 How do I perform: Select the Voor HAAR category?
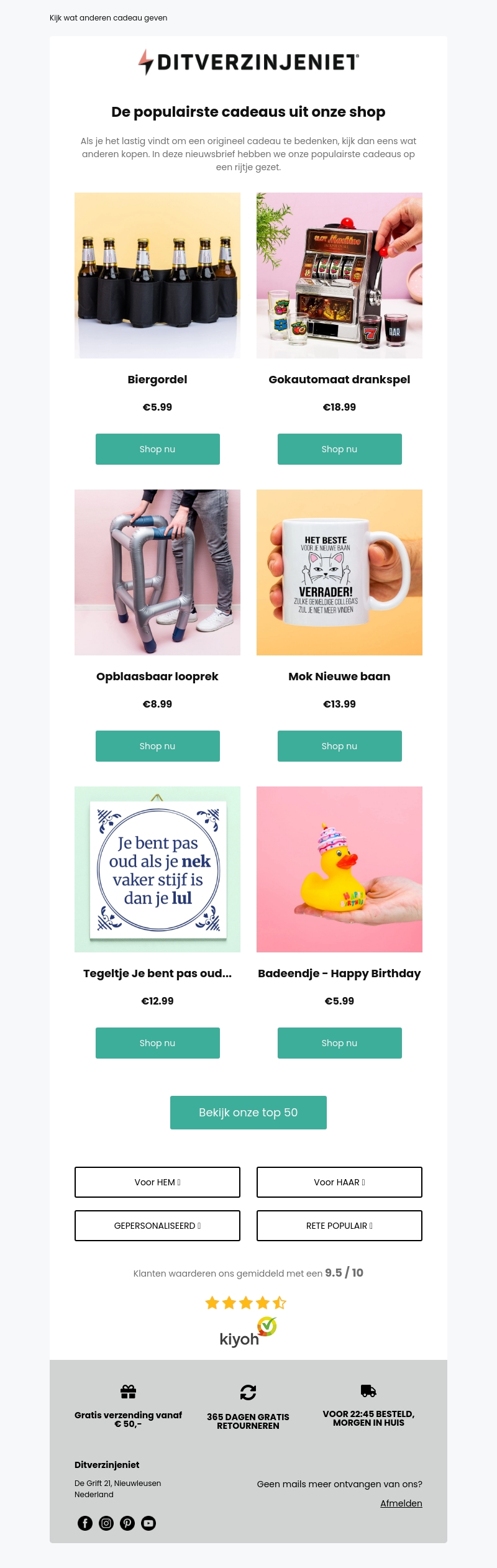(x=339, y=1182)
